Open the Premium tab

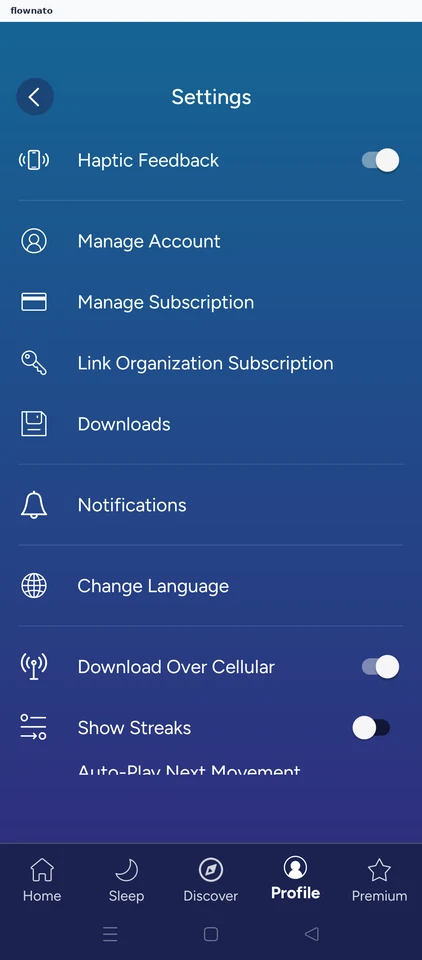pos(379,880)
